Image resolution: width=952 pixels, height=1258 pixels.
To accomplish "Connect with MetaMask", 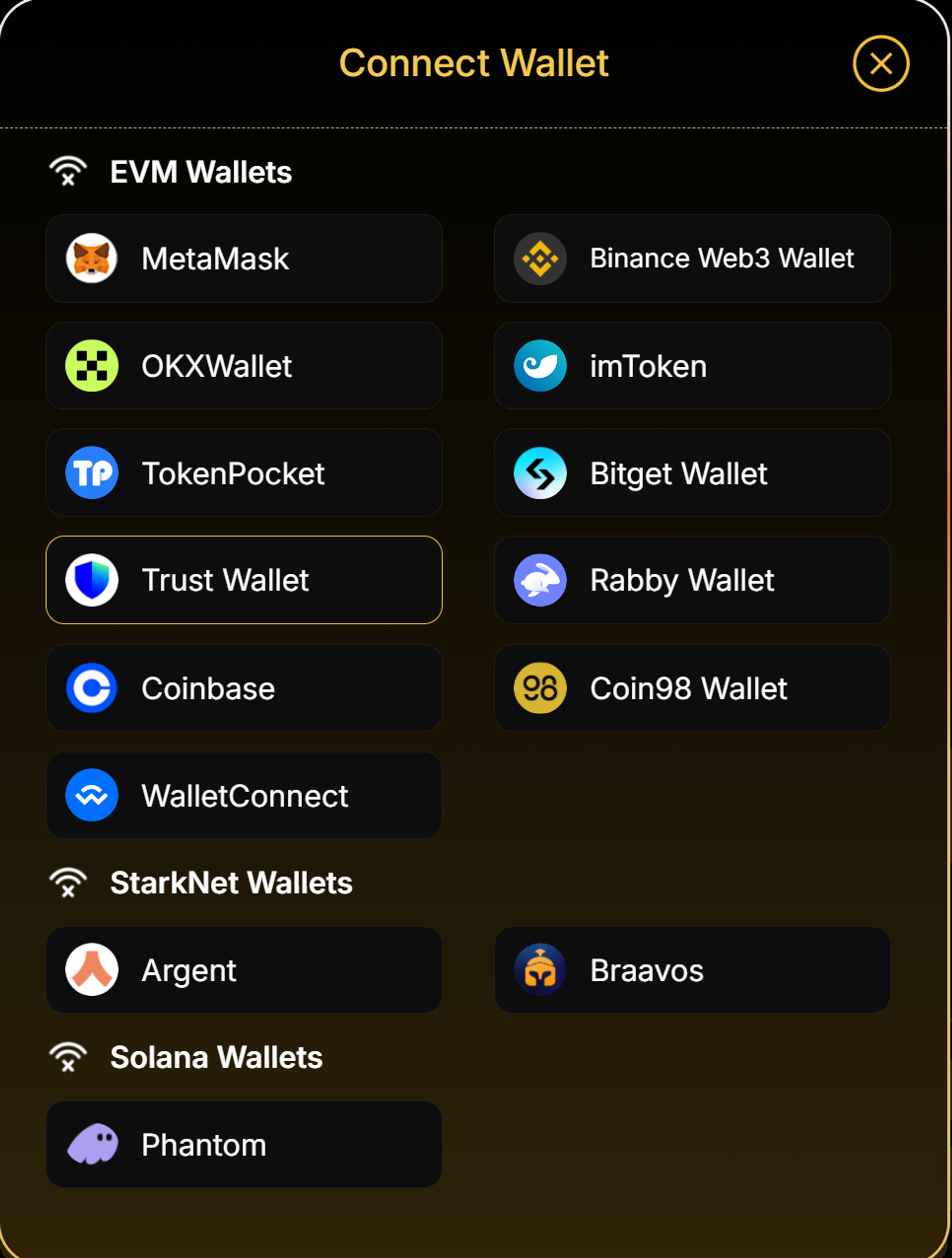I will coord(243,258).
